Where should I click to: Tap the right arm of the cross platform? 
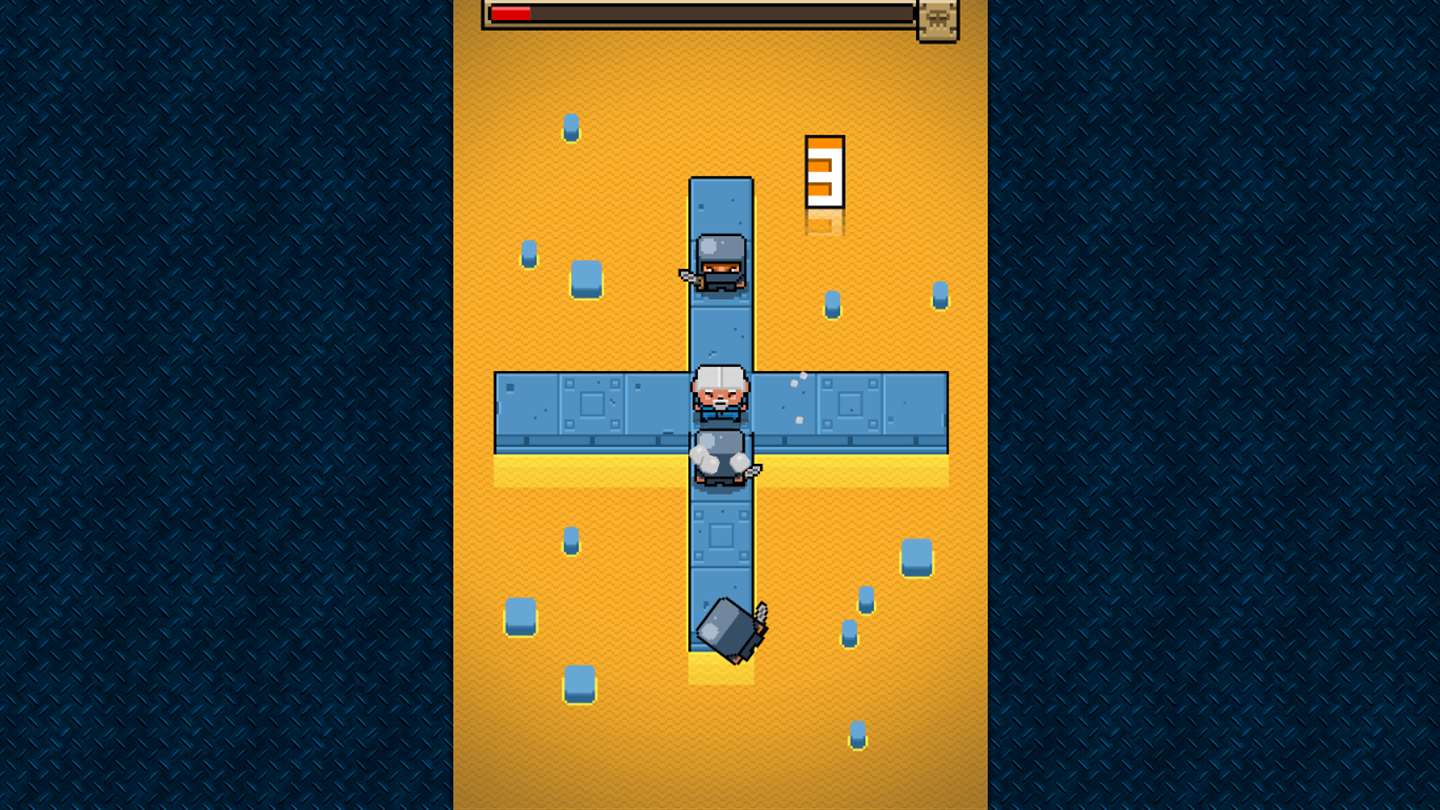point(850,408)
